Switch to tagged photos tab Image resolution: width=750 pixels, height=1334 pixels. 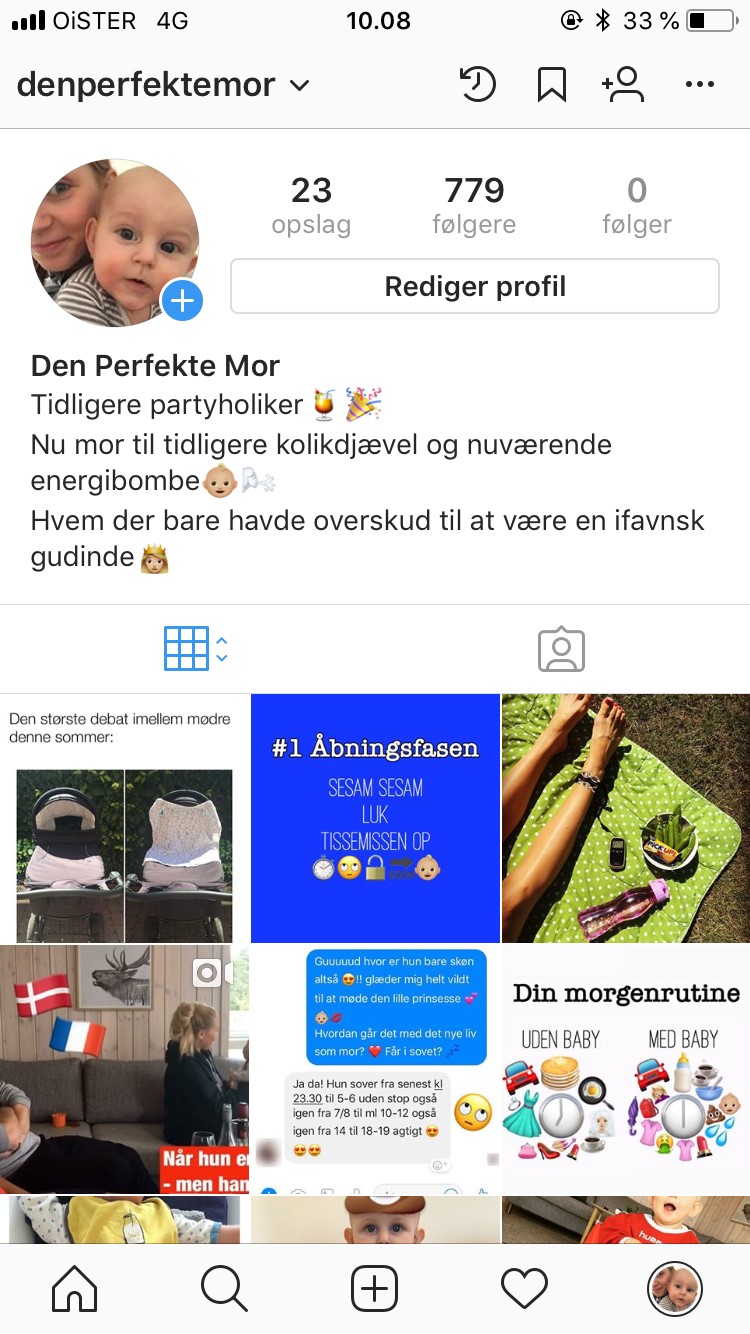click(561, 650)
